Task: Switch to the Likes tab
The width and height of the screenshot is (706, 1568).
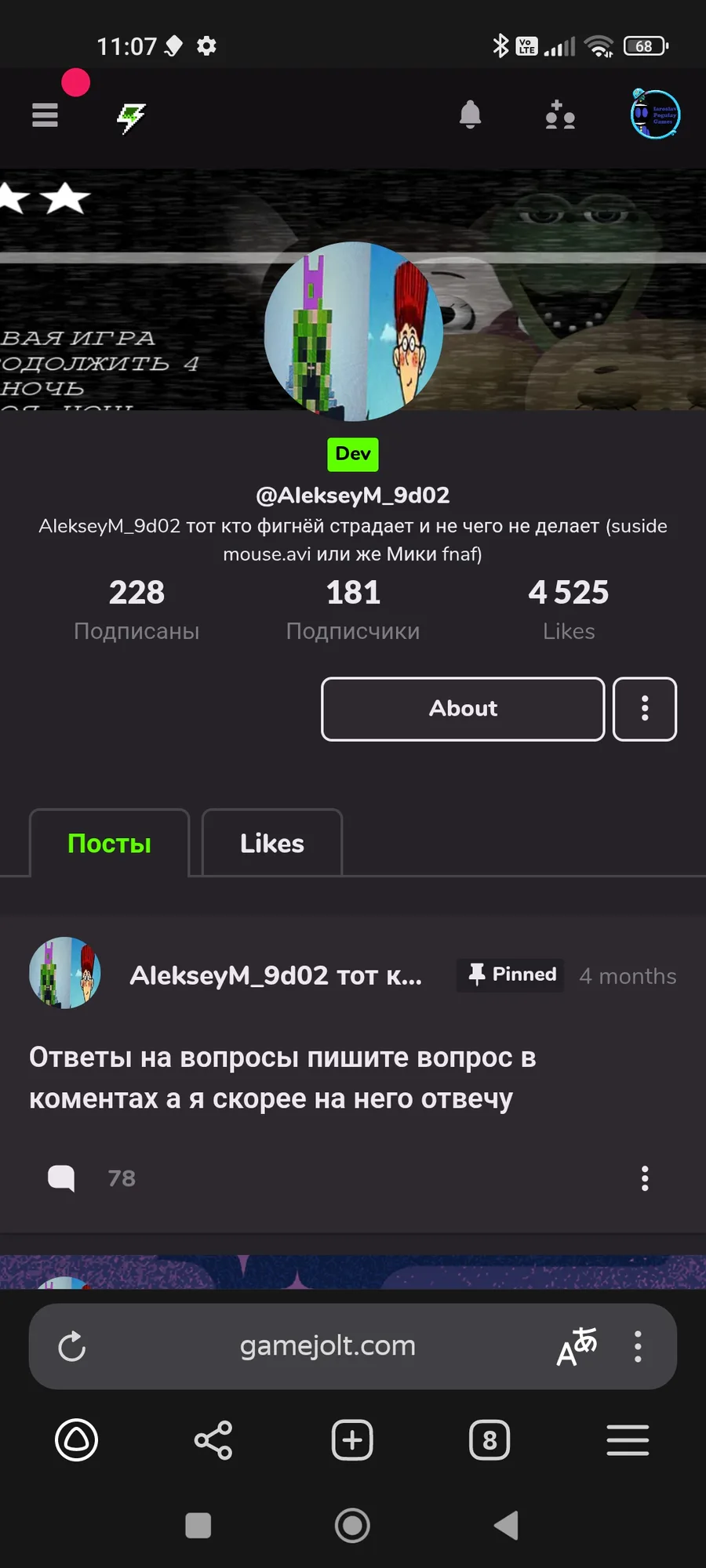Action: pyautogui.click(x=271, y=843)
